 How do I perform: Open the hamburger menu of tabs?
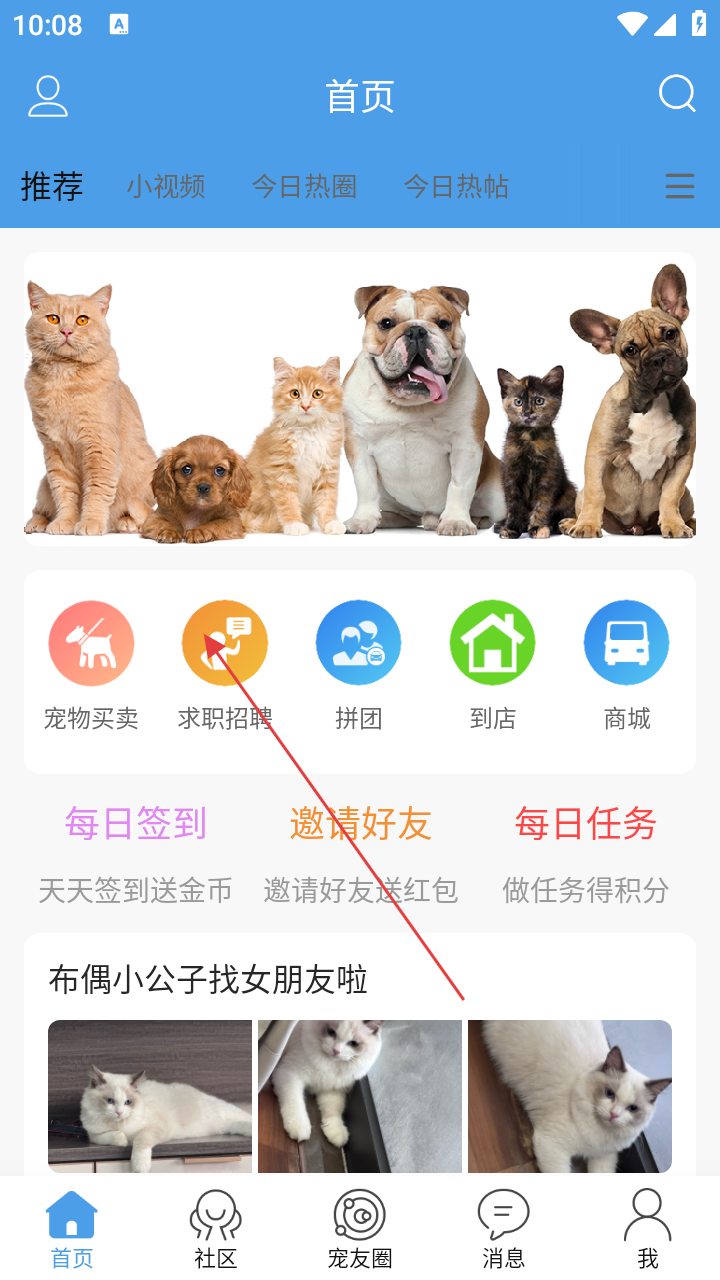point(680,186)
